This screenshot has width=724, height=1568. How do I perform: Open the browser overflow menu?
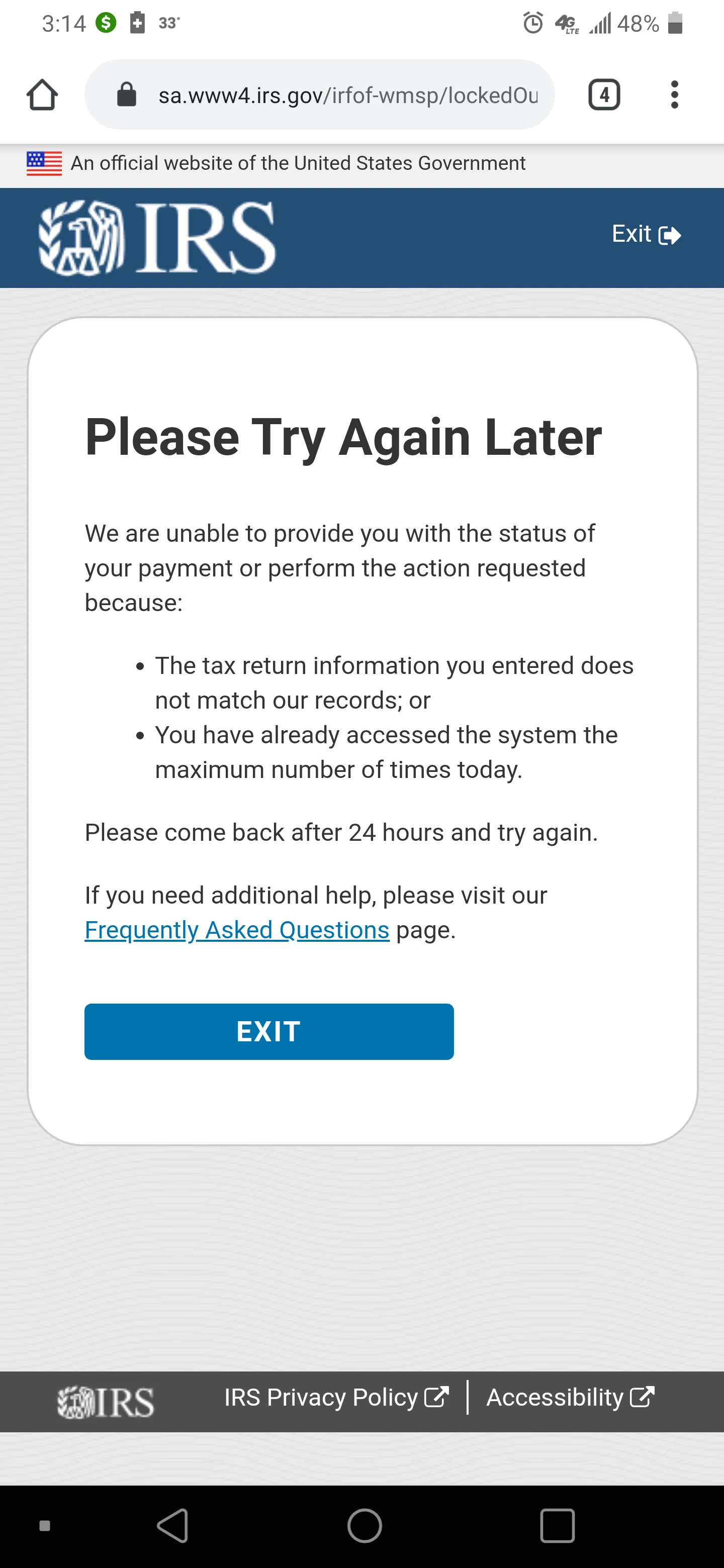click(x=673, y=95)
